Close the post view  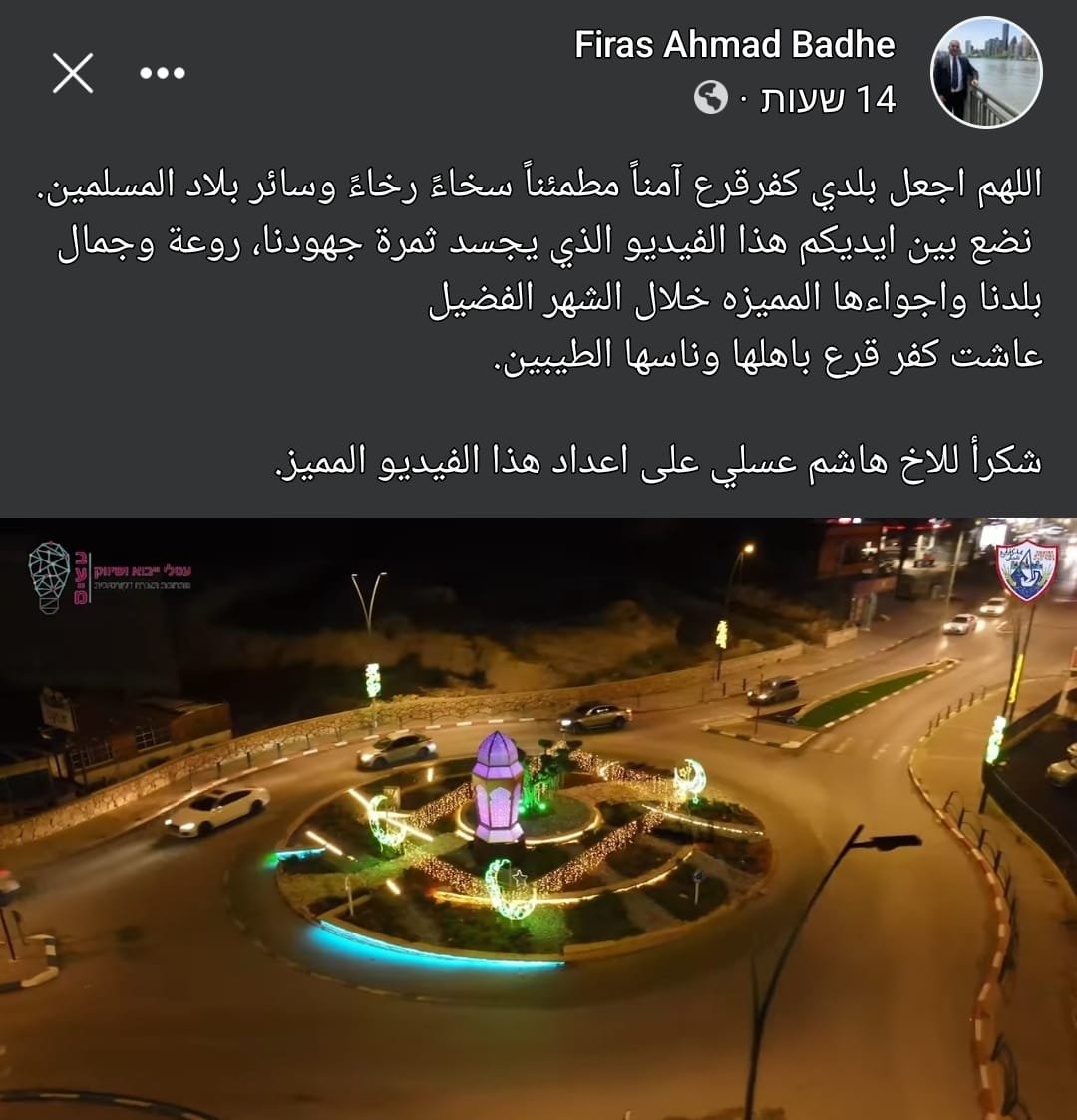(73, 73)
